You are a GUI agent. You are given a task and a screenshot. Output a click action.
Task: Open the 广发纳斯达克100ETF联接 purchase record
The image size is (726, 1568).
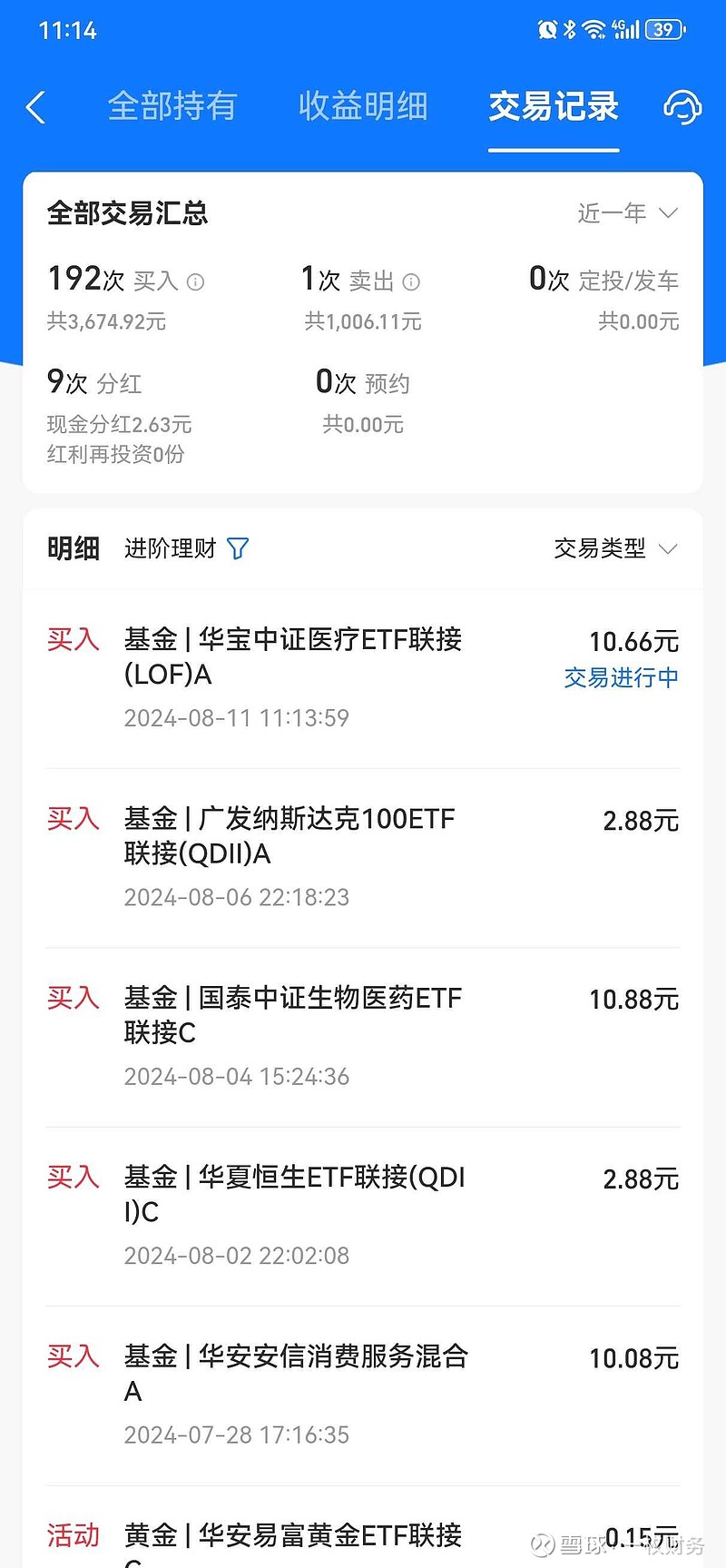coord(363,858)
